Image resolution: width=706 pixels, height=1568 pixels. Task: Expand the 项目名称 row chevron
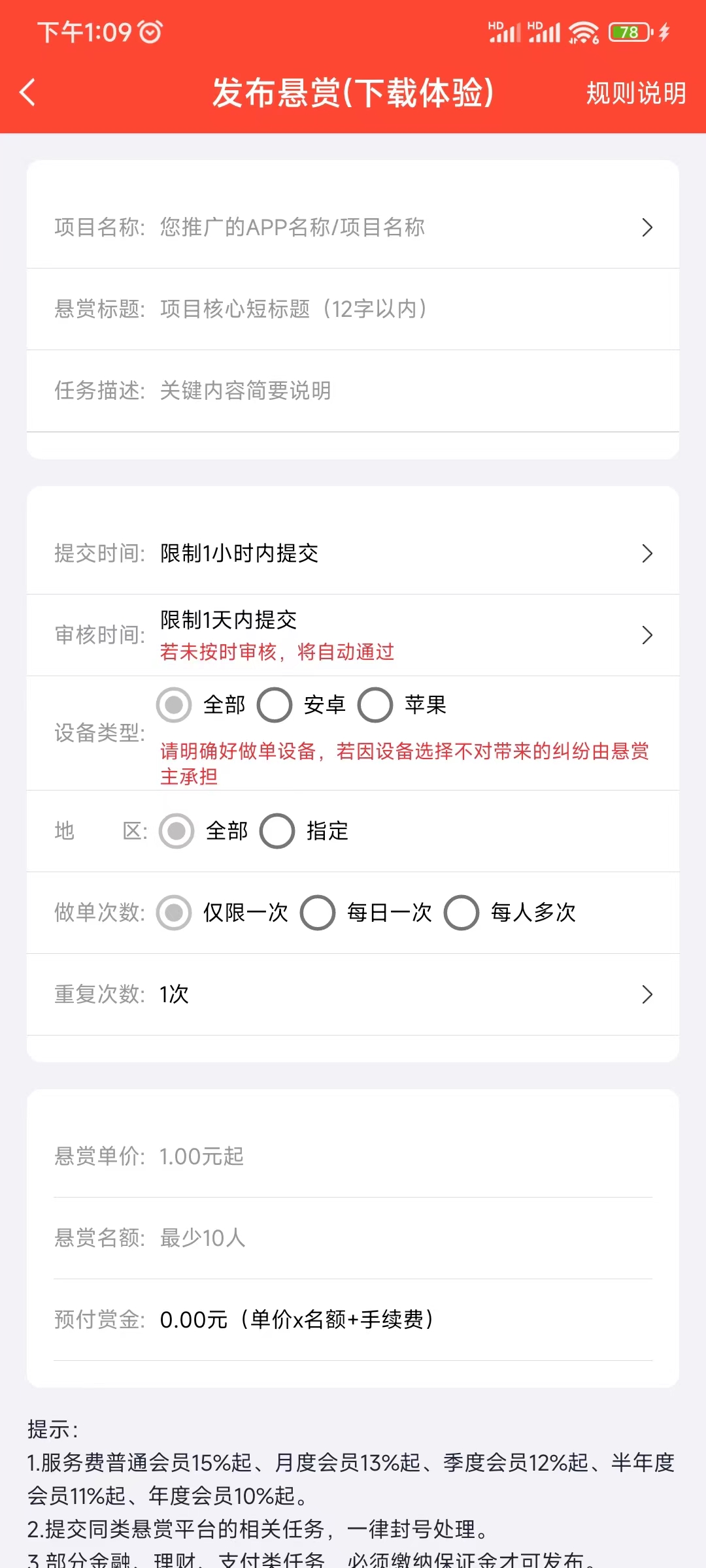click(647, 227)
